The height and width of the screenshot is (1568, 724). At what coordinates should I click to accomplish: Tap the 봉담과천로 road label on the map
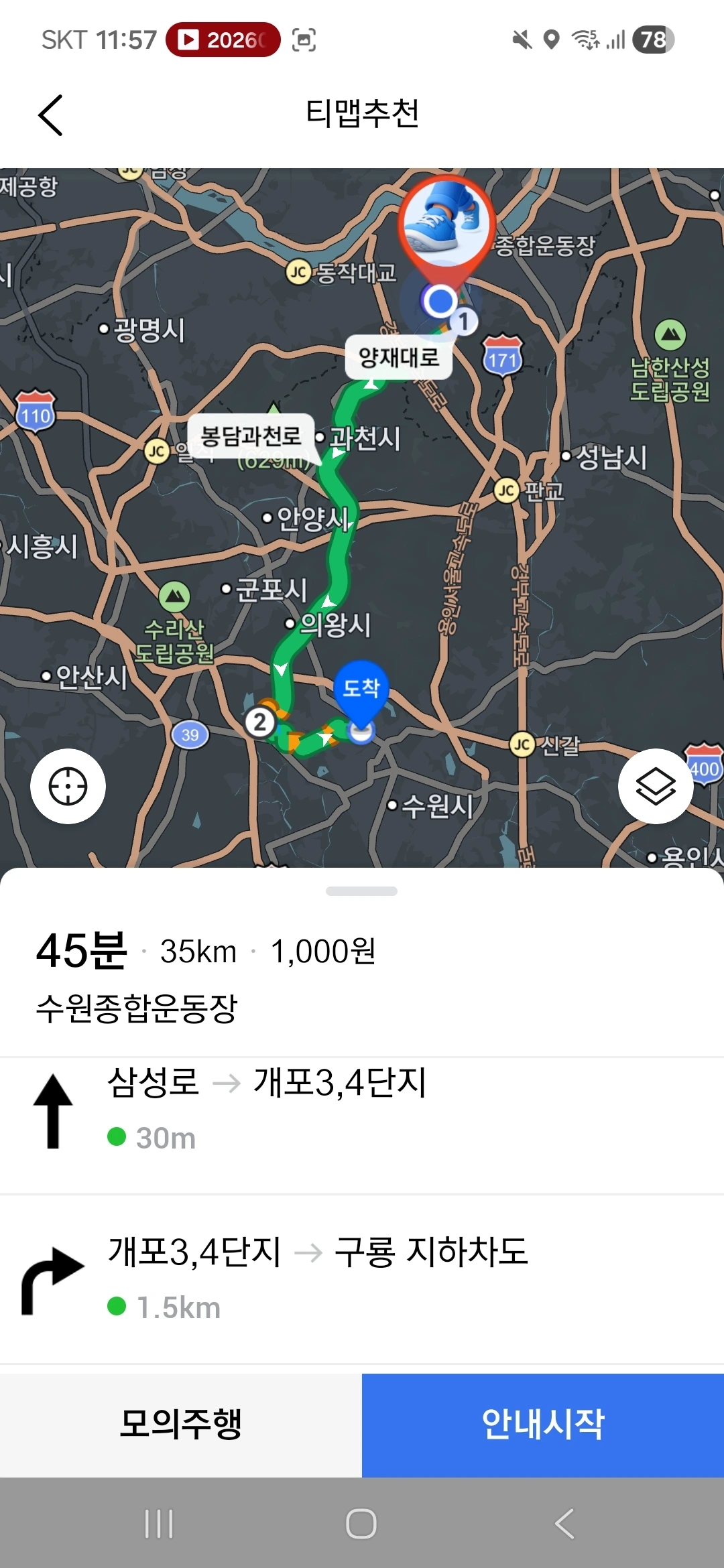coord(251,436)
